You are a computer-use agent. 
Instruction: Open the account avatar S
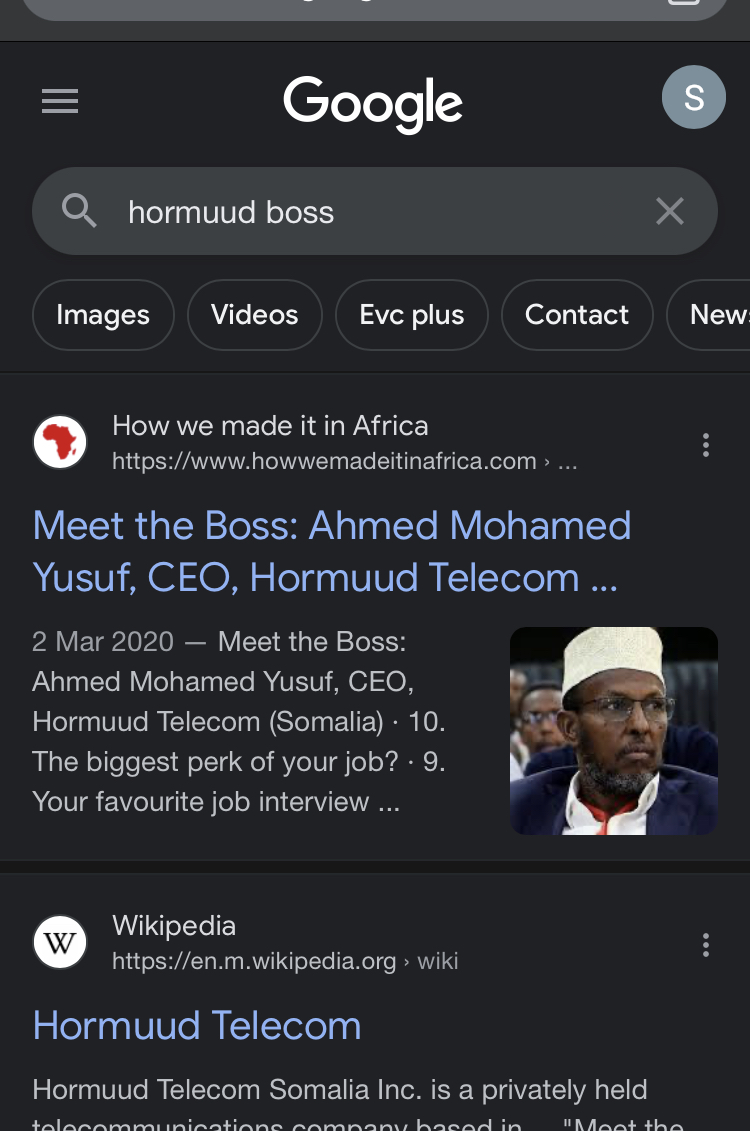point(693,97)
